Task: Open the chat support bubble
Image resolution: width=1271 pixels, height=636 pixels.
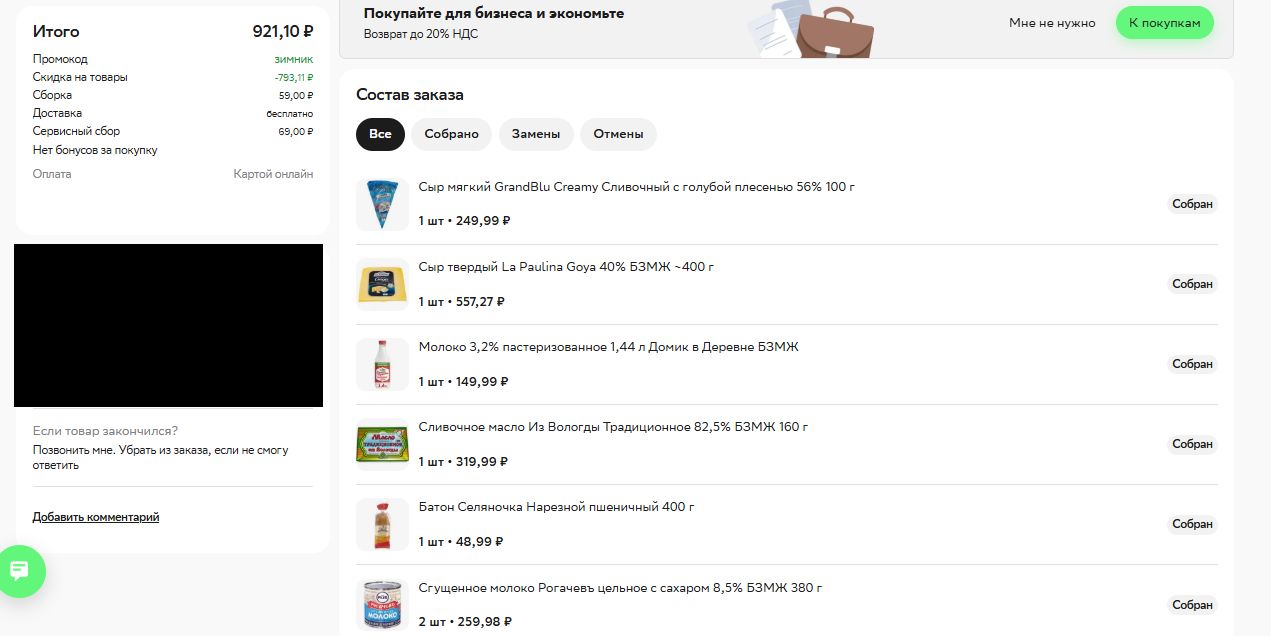Action: click(19, 571)
